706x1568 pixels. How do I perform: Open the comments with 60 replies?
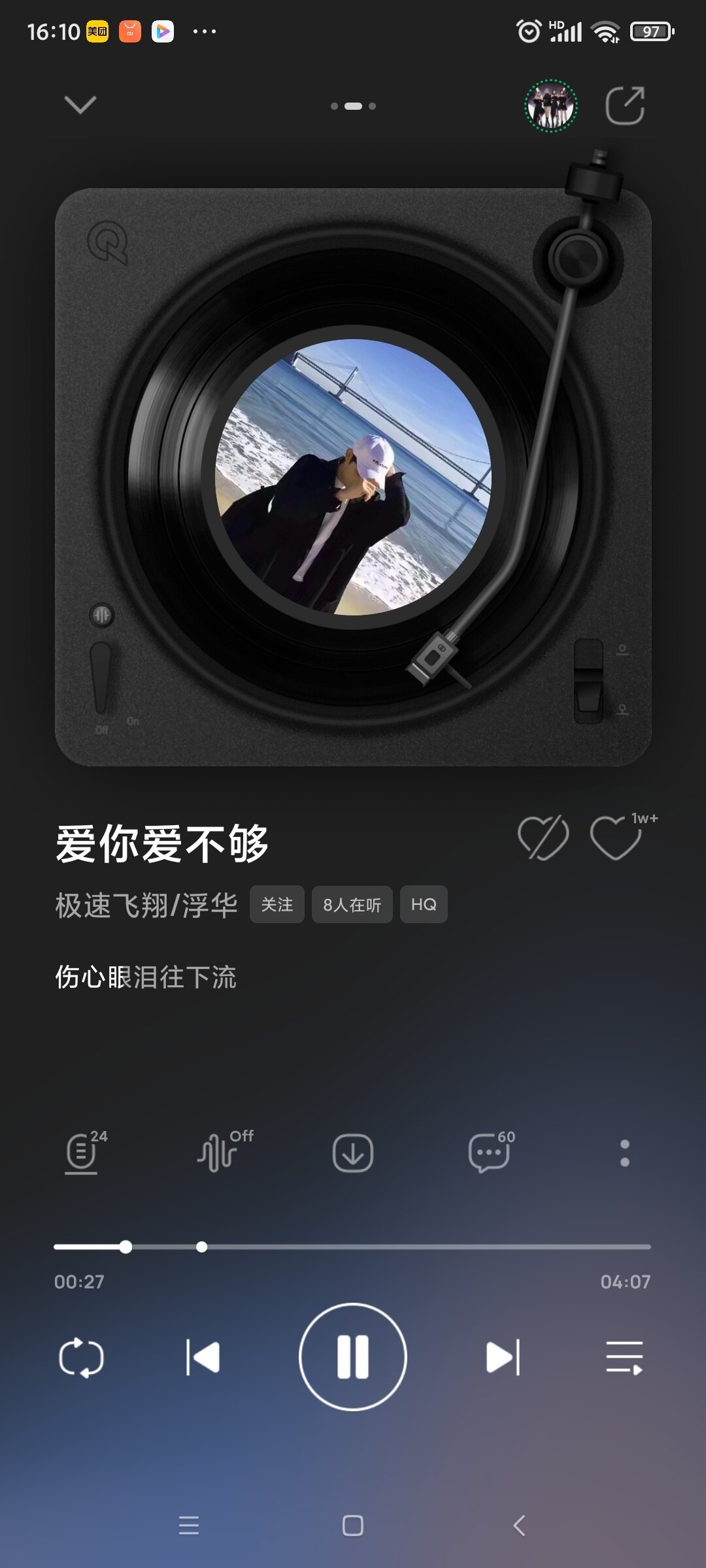[489, 1153]
